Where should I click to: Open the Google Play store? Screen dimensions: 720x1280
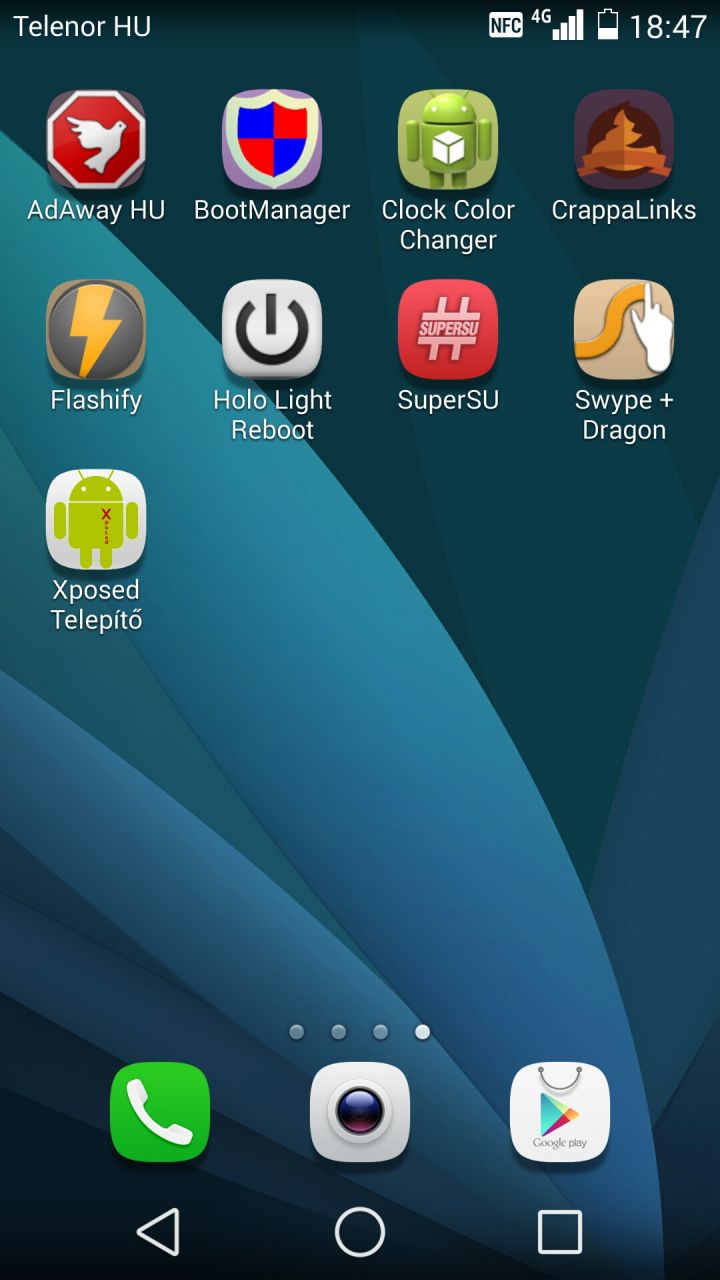click(x=560, y=1112)
